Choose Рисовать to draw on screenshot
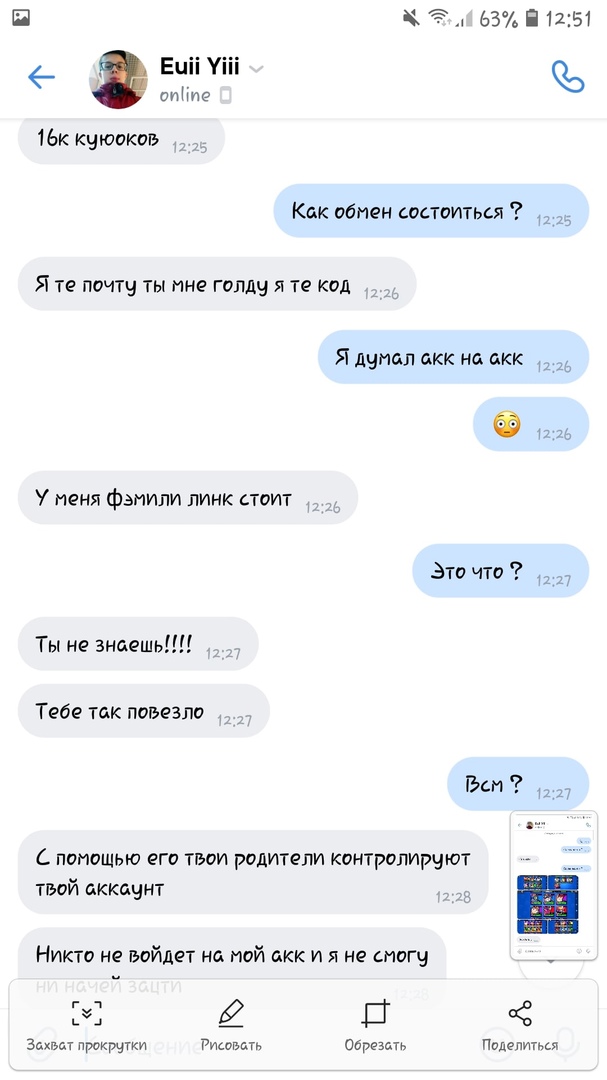This screenshot has height=1080, width=607. (x=231, y=1024)
